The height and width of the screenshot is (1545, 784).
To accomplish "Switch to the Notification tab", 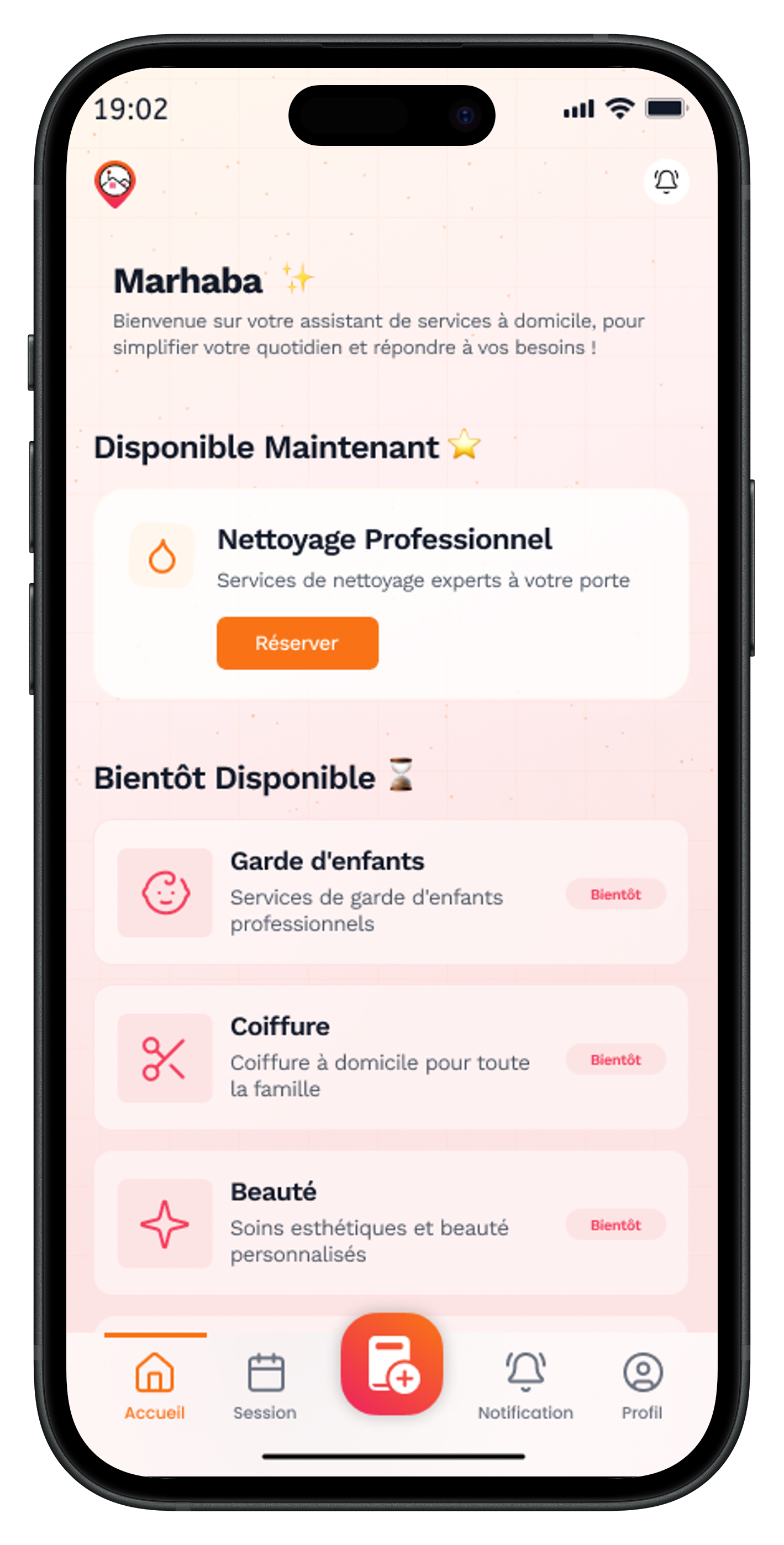I will [525, 1385].
